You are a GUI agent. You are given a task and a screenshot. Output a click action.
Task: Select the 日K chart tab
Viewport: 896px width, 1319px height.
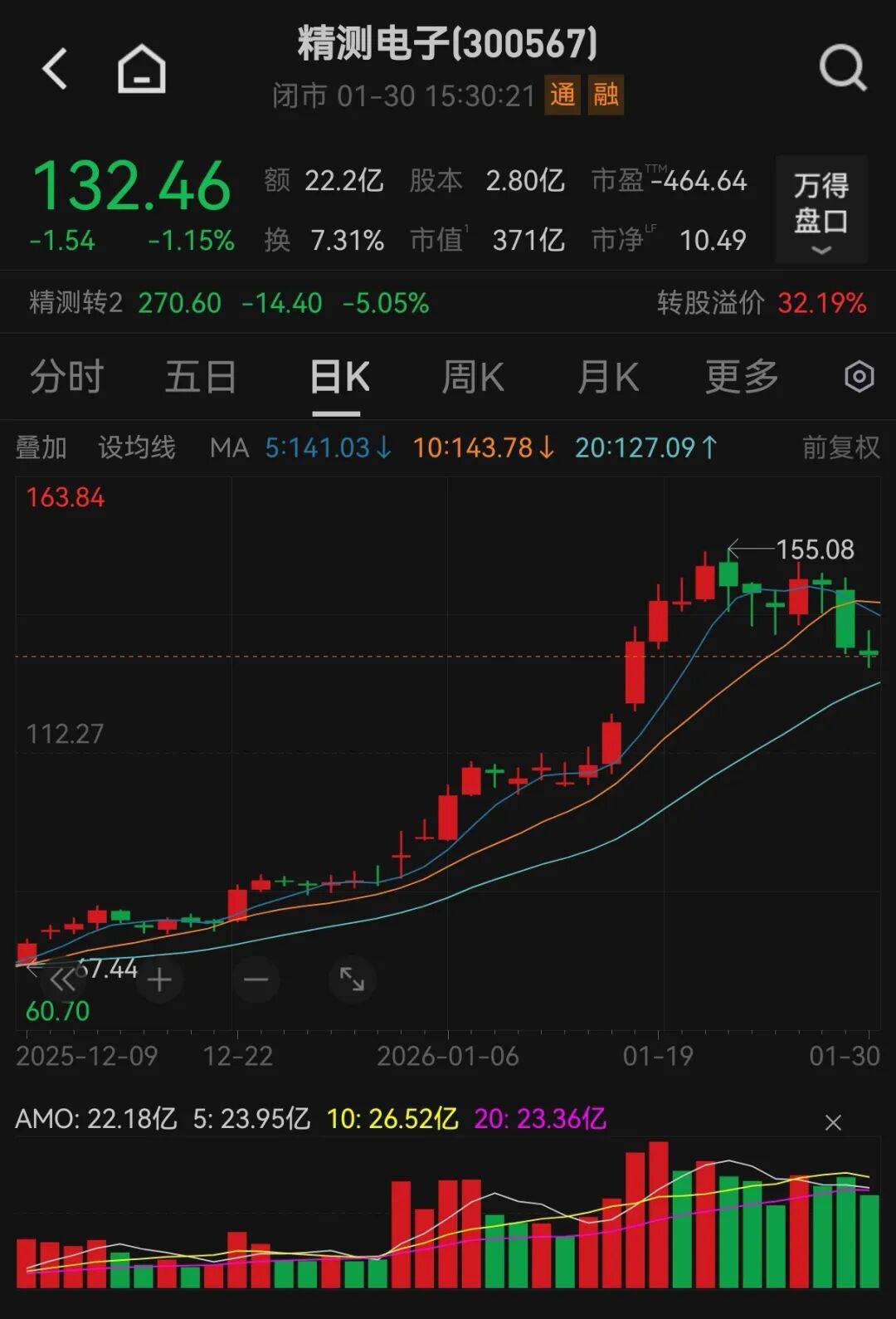(x=338, y=378)
